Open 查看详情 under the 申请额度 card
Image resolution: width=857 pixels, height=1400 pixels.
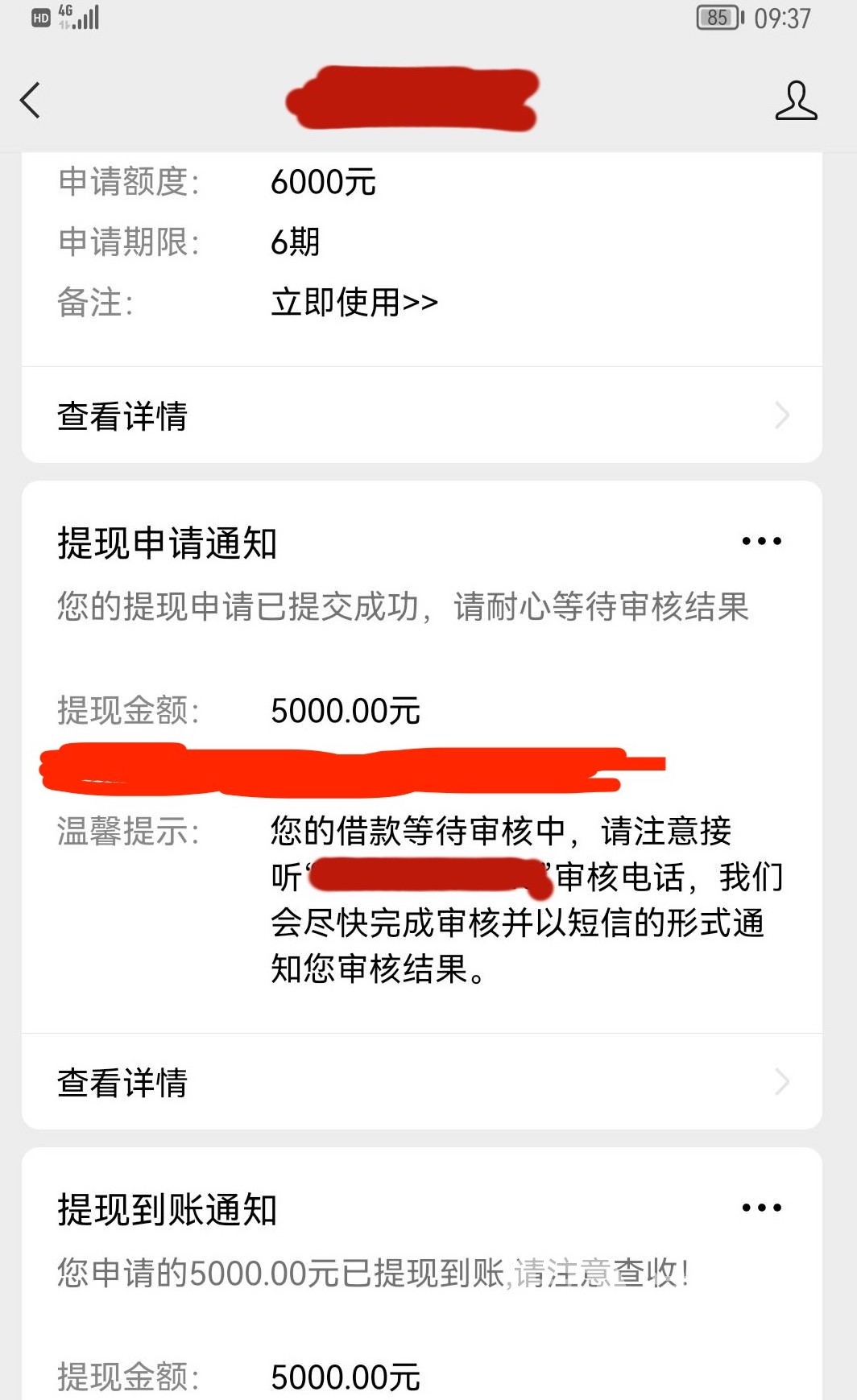(x=421, y=415)
